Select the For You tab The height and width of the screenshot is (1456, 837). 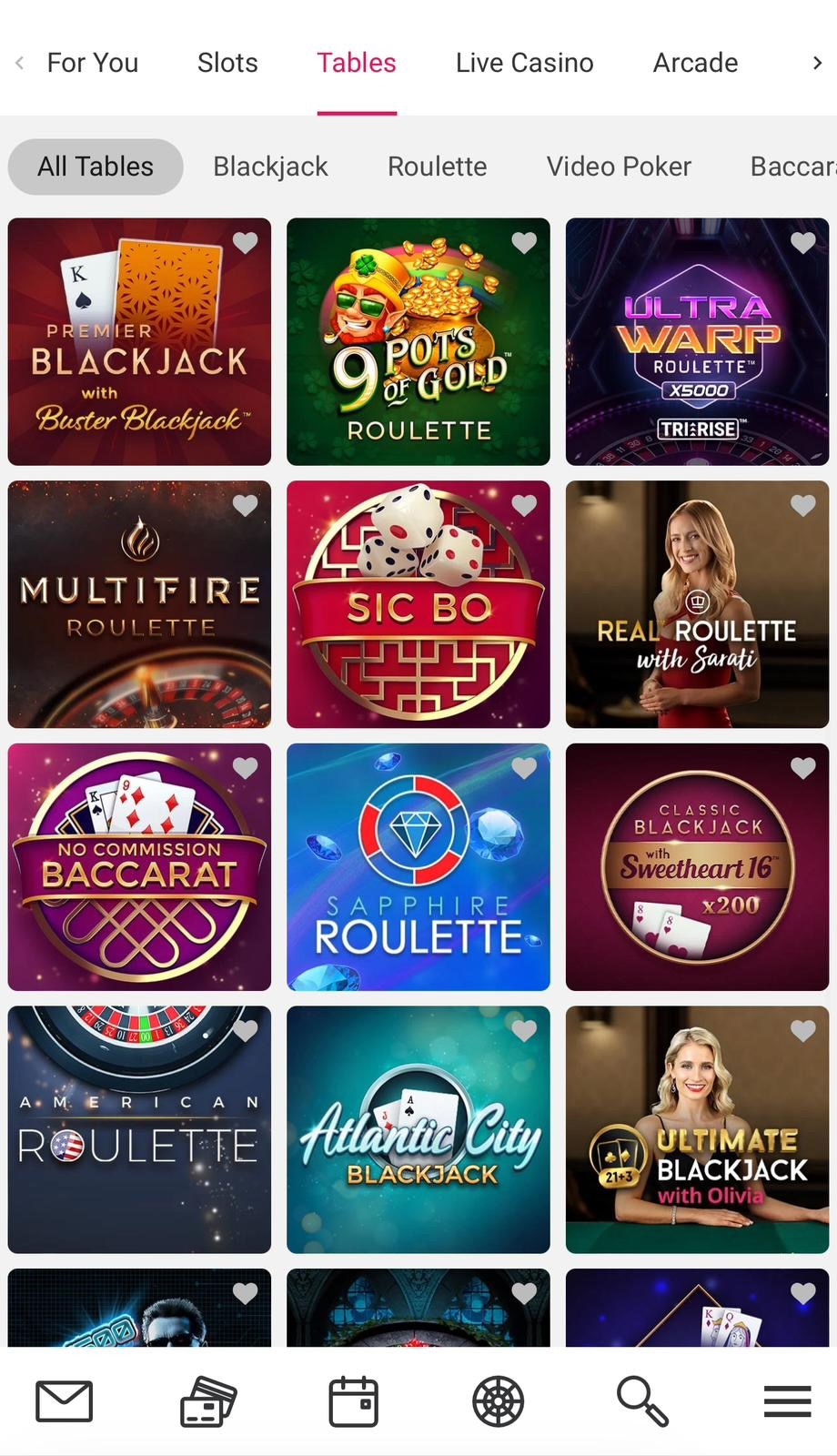click(92, 63)
